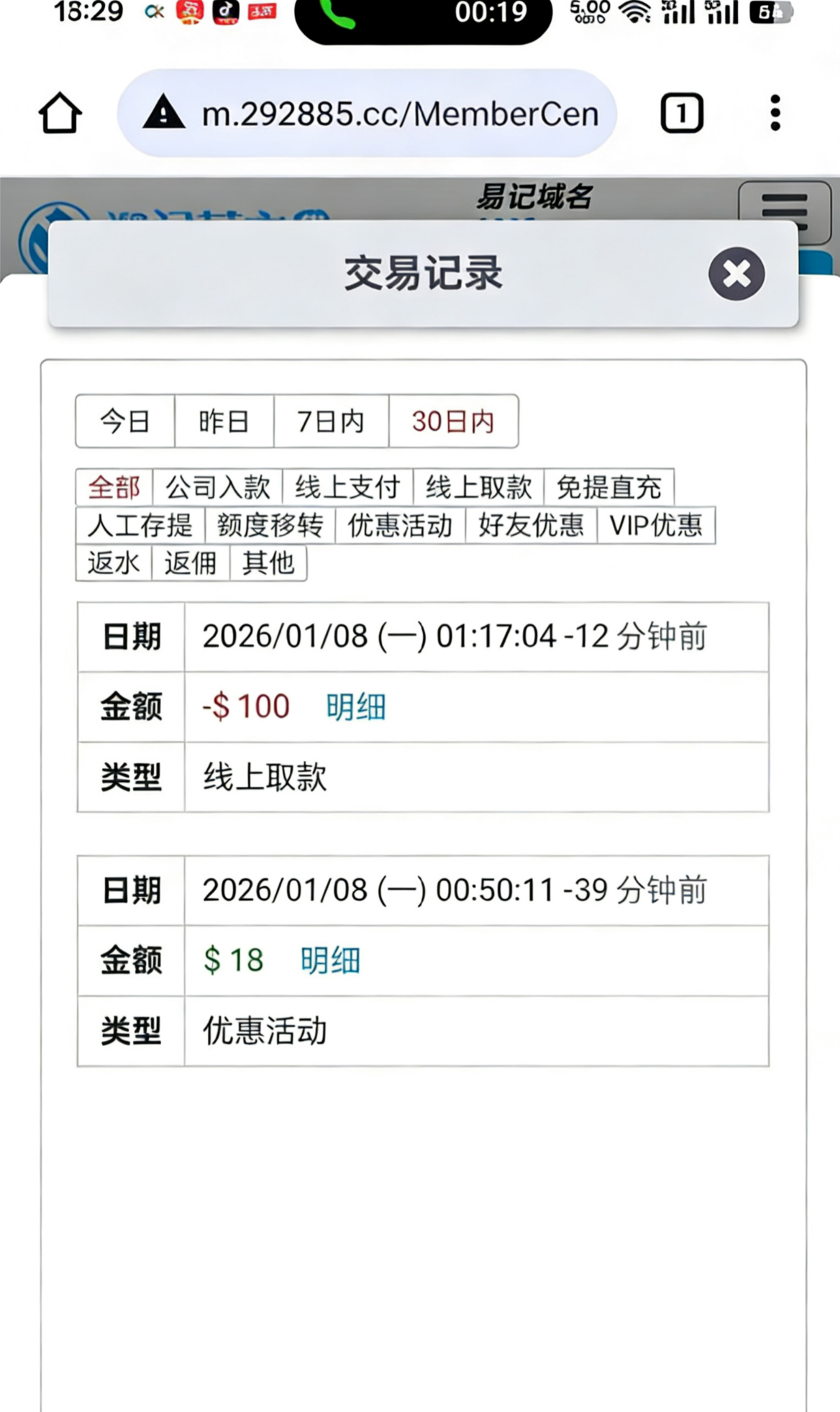Show VIP优惠 records
Screen dimensions: 840x1412
(656, 525)
